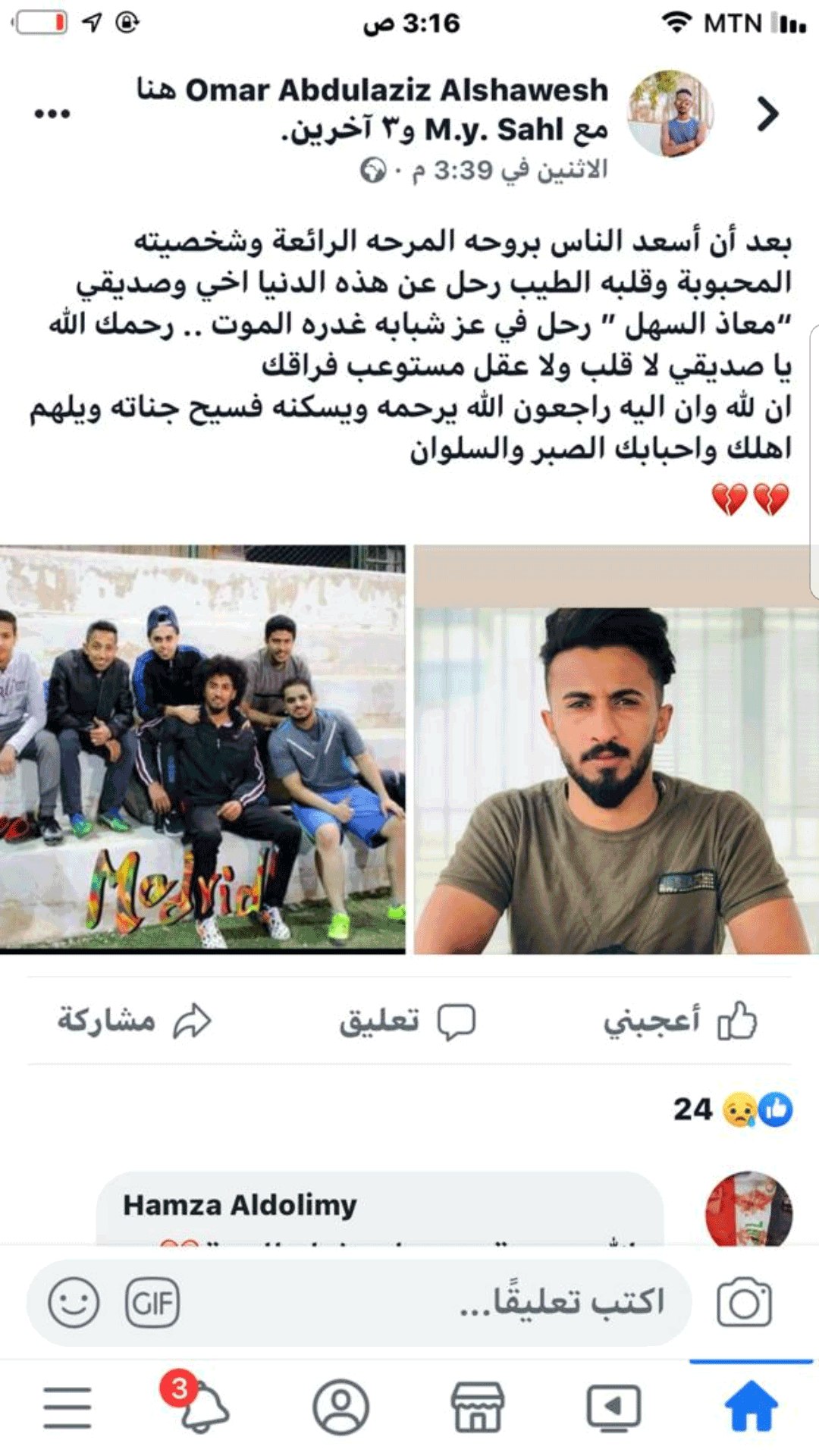Open the group photo with Madrid graffiti
This screenshot has height=1456, width=819.
(202, 749)
